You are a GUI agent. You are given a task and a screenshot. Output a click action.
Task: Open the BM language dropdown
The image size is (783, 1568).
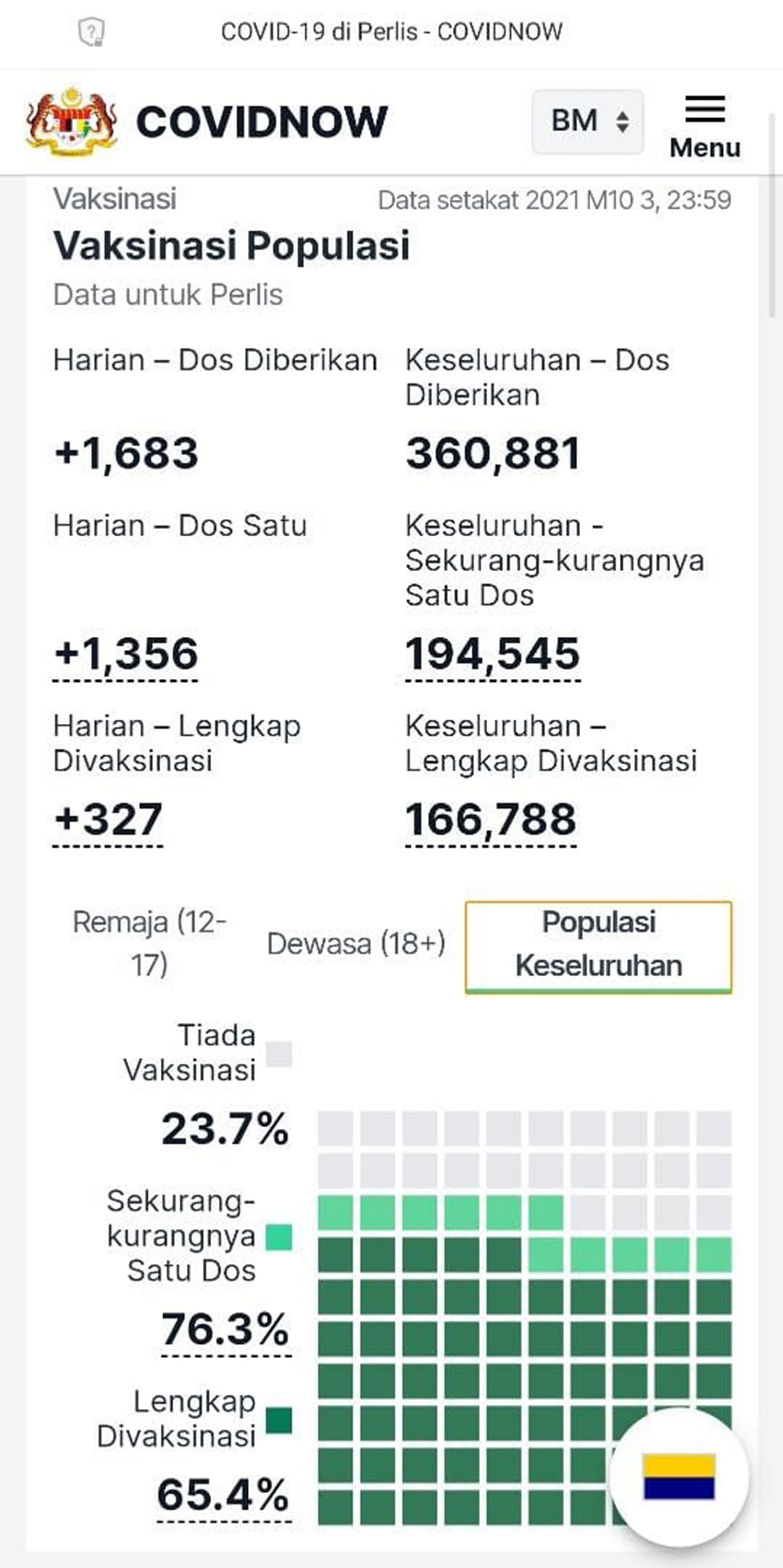(588, 122)
